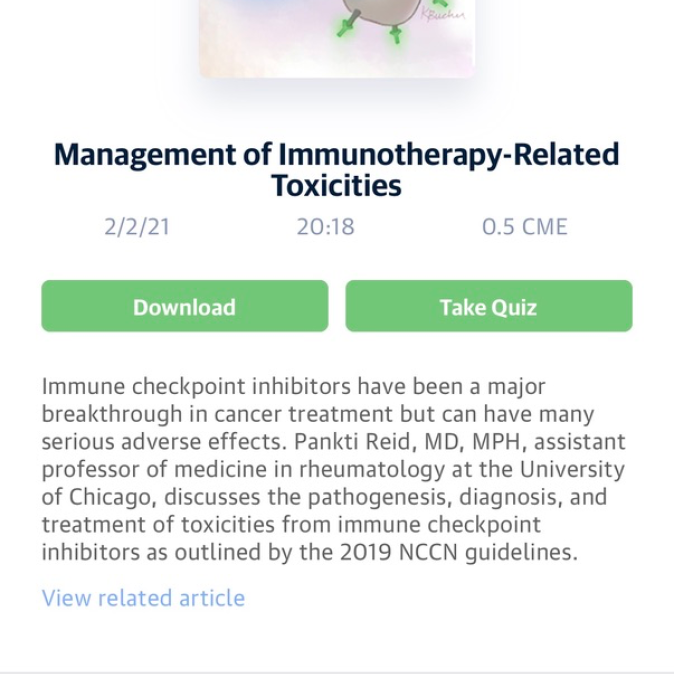Image resolution: width=674 pixels, height=674 pixels.
Task: Open the View related article link
Action: (x=143, y=598)
